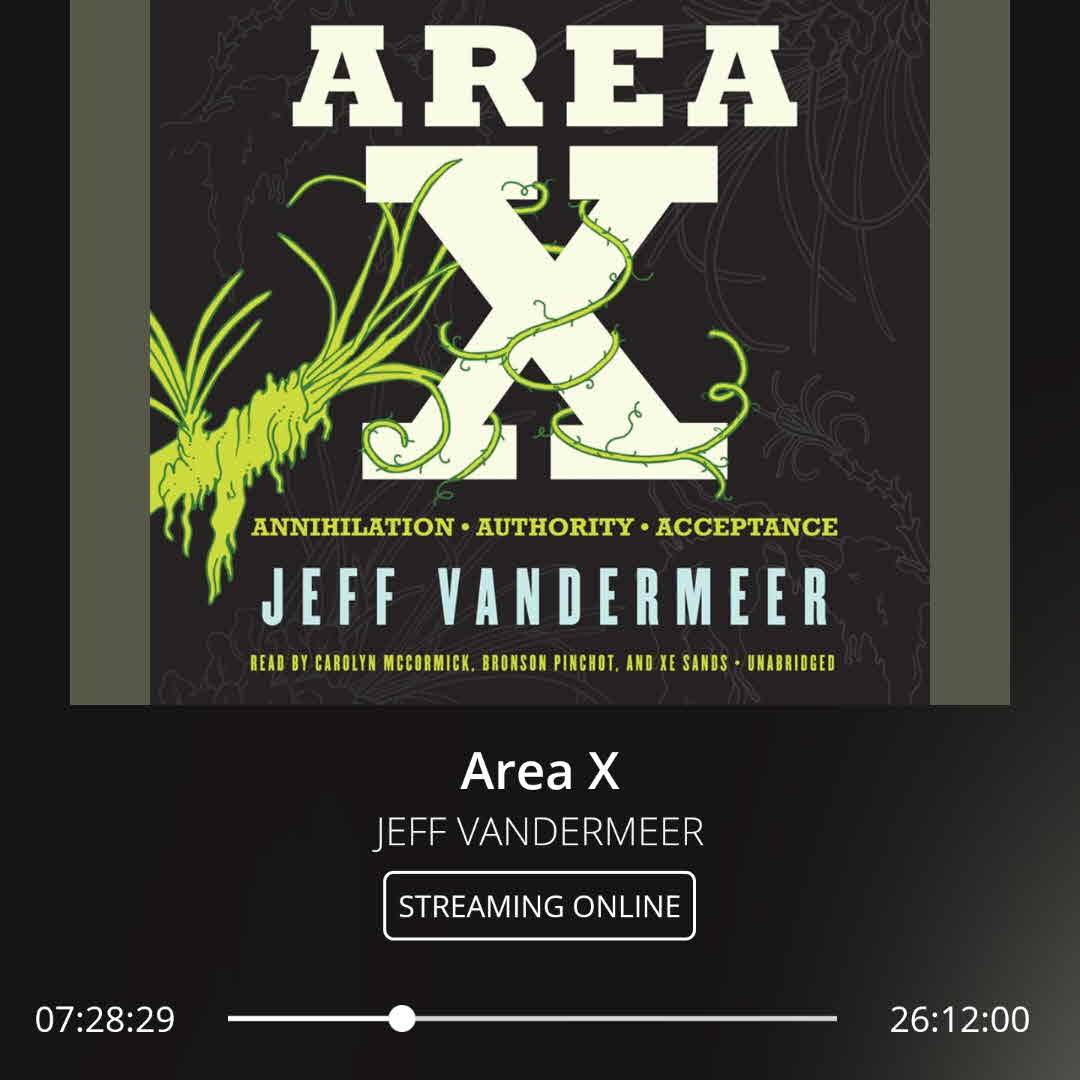Open the Area X audiobook cover
The height and width of the screenshot is (1080, 1080).
click(x=540, y=350)
